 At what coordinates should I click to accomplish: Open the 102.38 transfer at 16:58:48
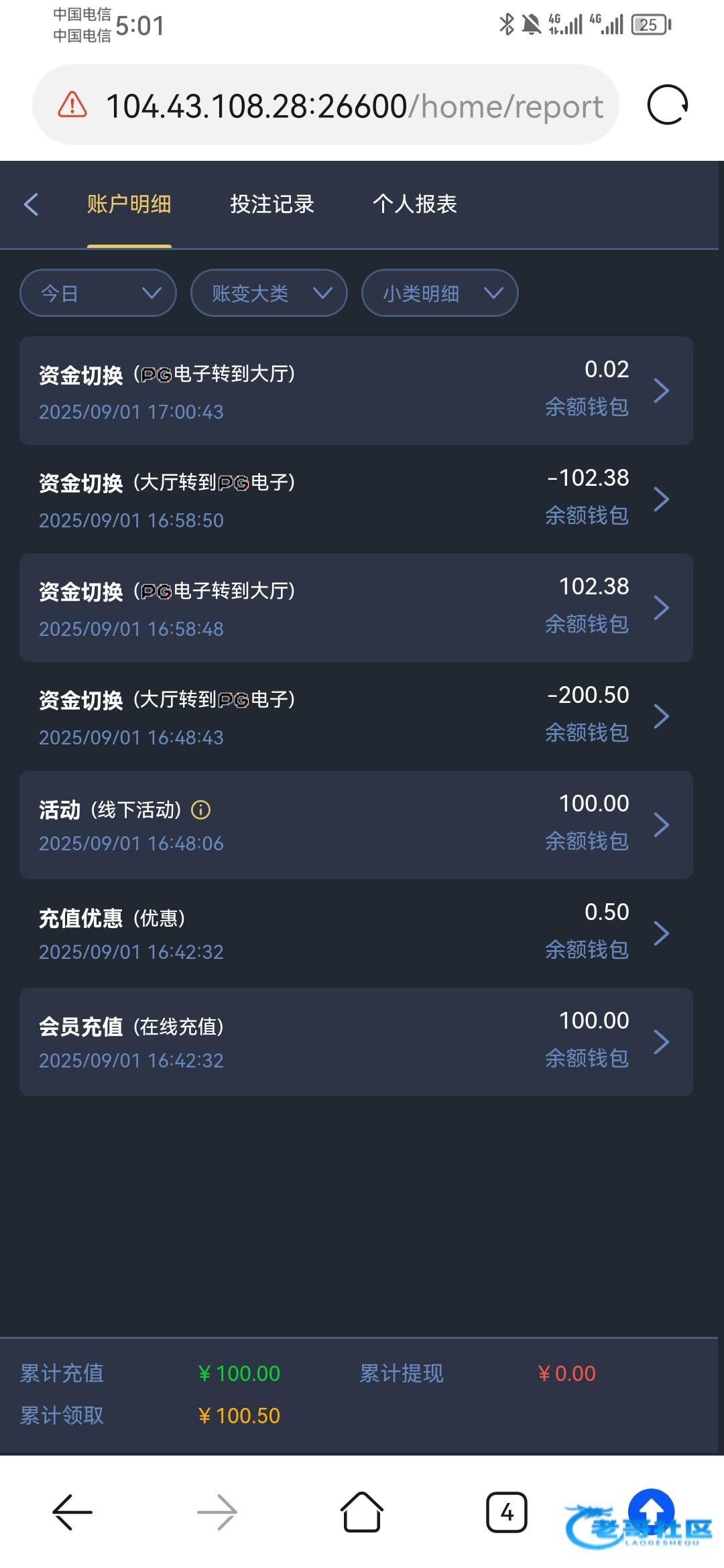click(x=355, y=608)
